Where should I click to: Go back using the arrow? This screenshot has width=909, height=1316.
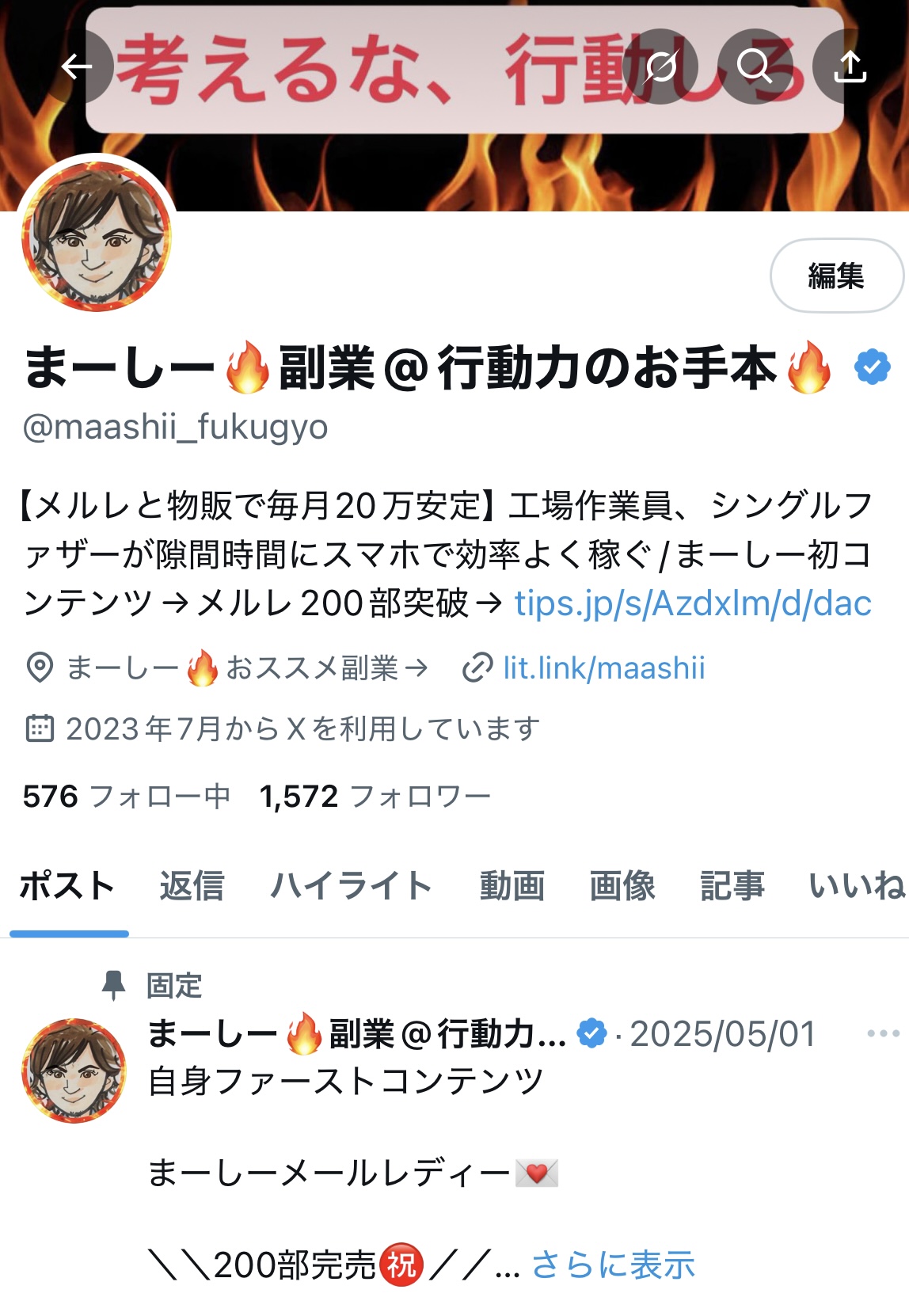[x=78, y=67]
